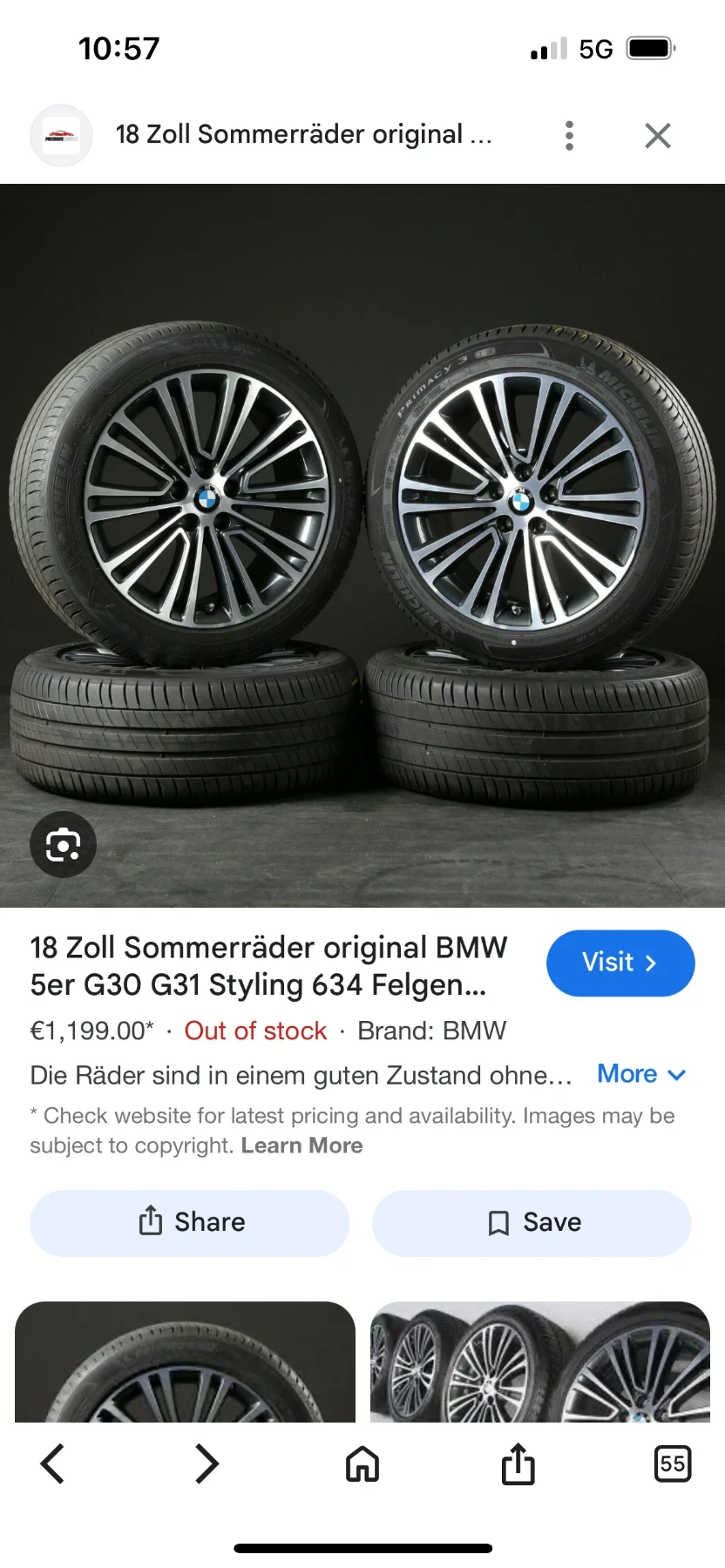Tap the Share icon inside the Share pill

pyautogui.click(x=152, y=1221)
